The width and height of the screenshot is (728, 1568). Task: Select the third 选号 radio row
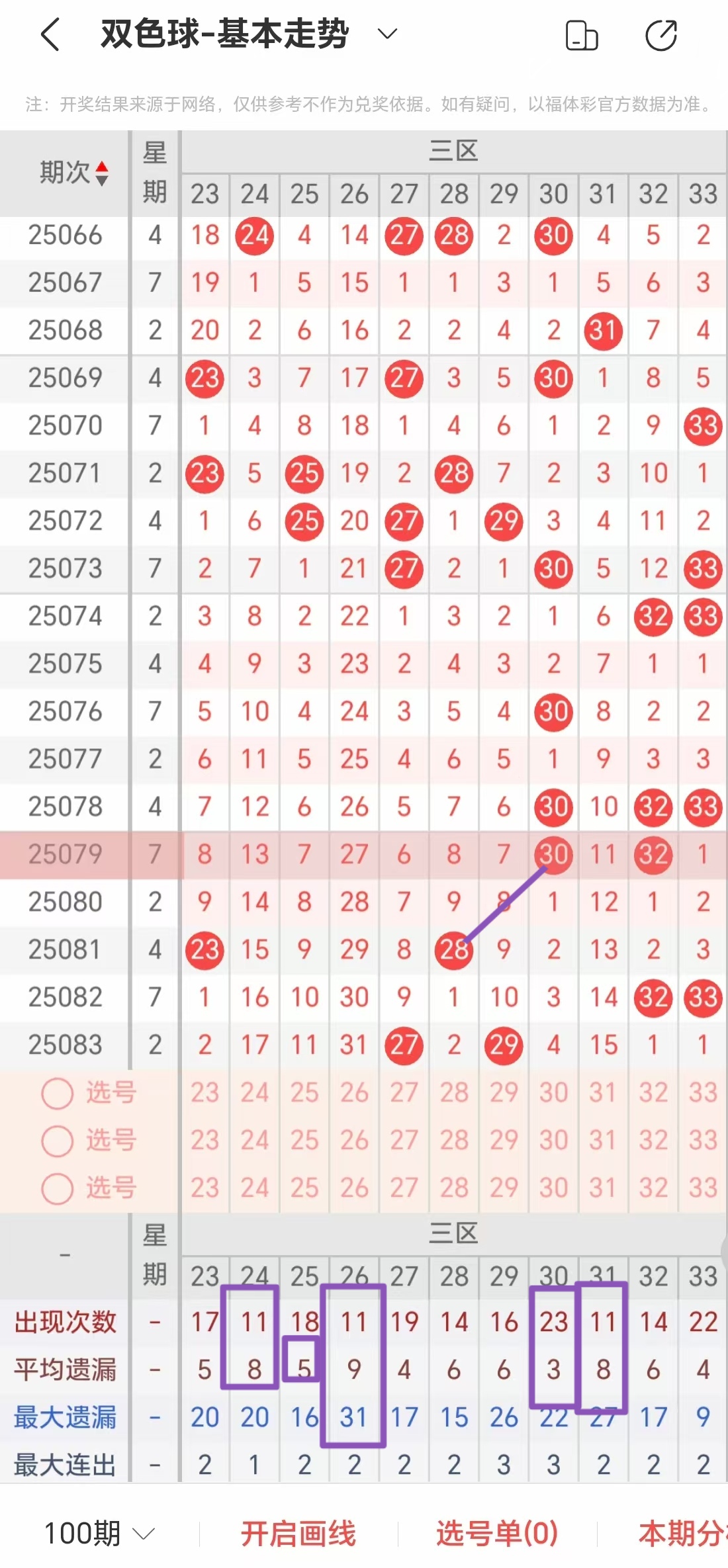point(58,1188)
